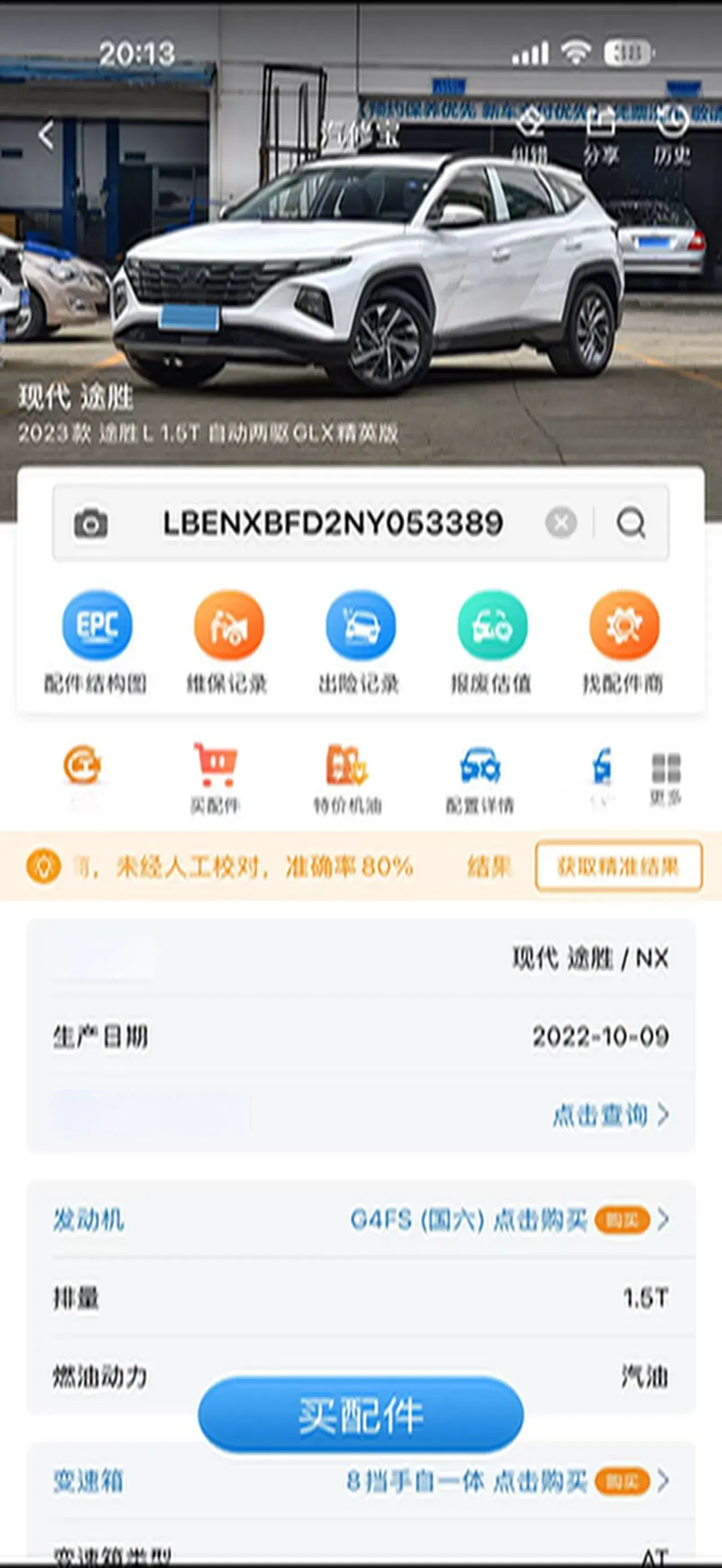
Task: Tap 获取精准结果 button
Action: (x=619, y=866)
